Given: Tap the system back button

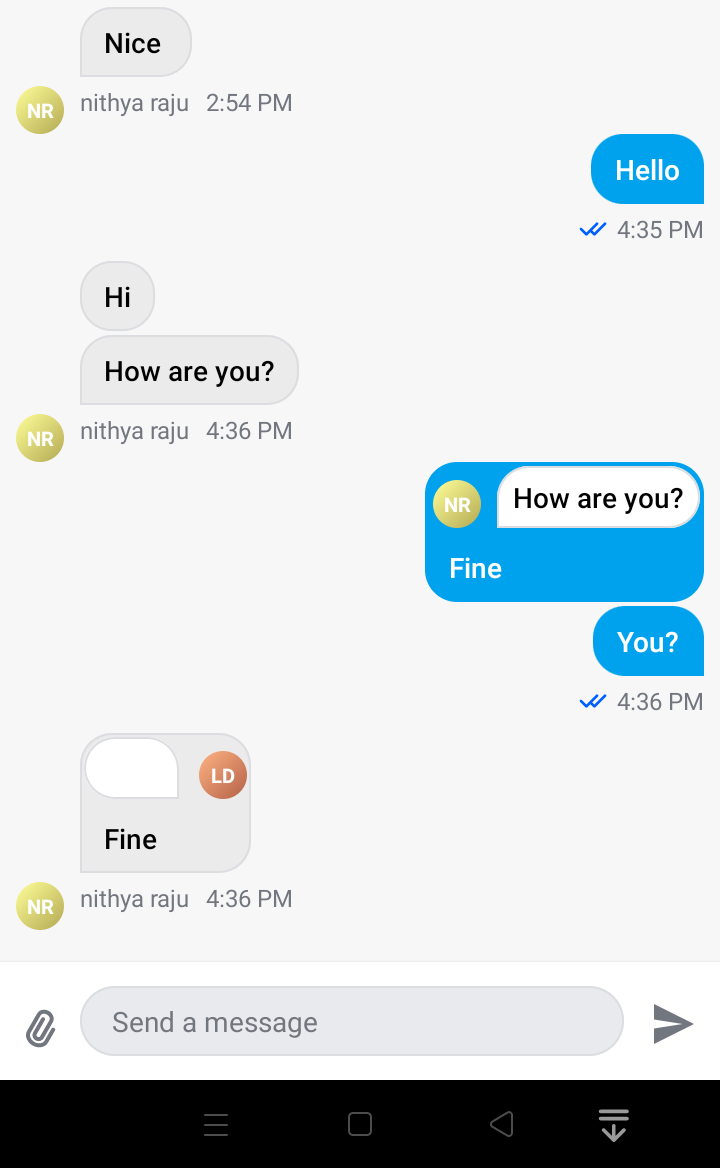Looking at the screenshot, I should pyautogui.click(x=502, y=1123).
